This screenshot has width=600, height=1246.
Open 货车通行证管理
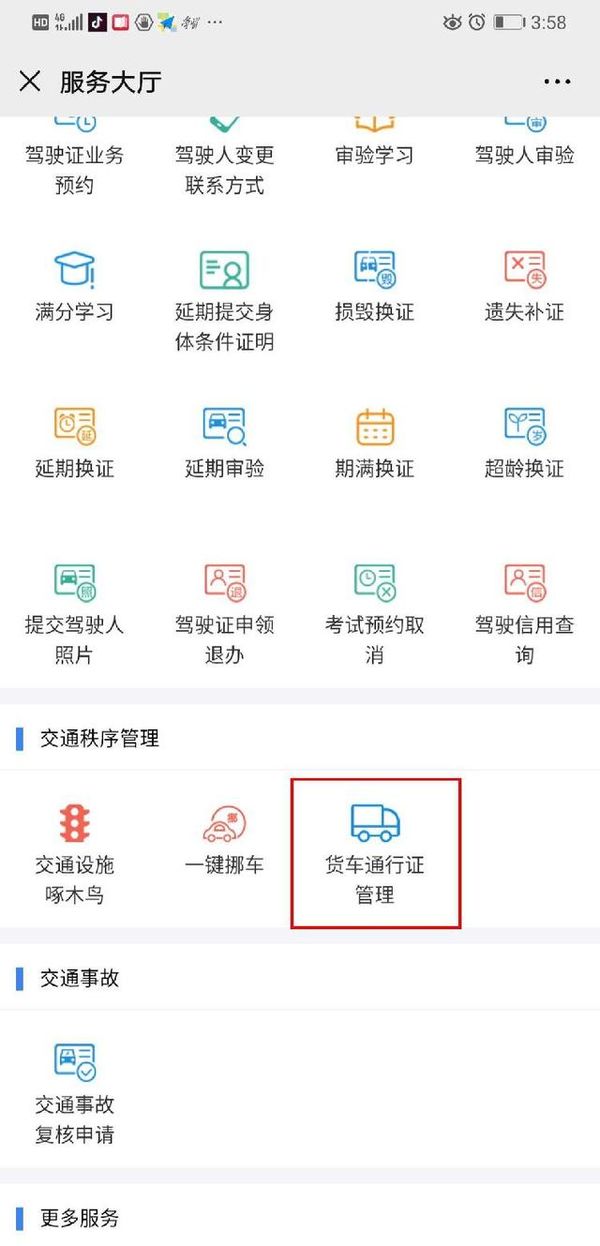[x=375, y=850]
